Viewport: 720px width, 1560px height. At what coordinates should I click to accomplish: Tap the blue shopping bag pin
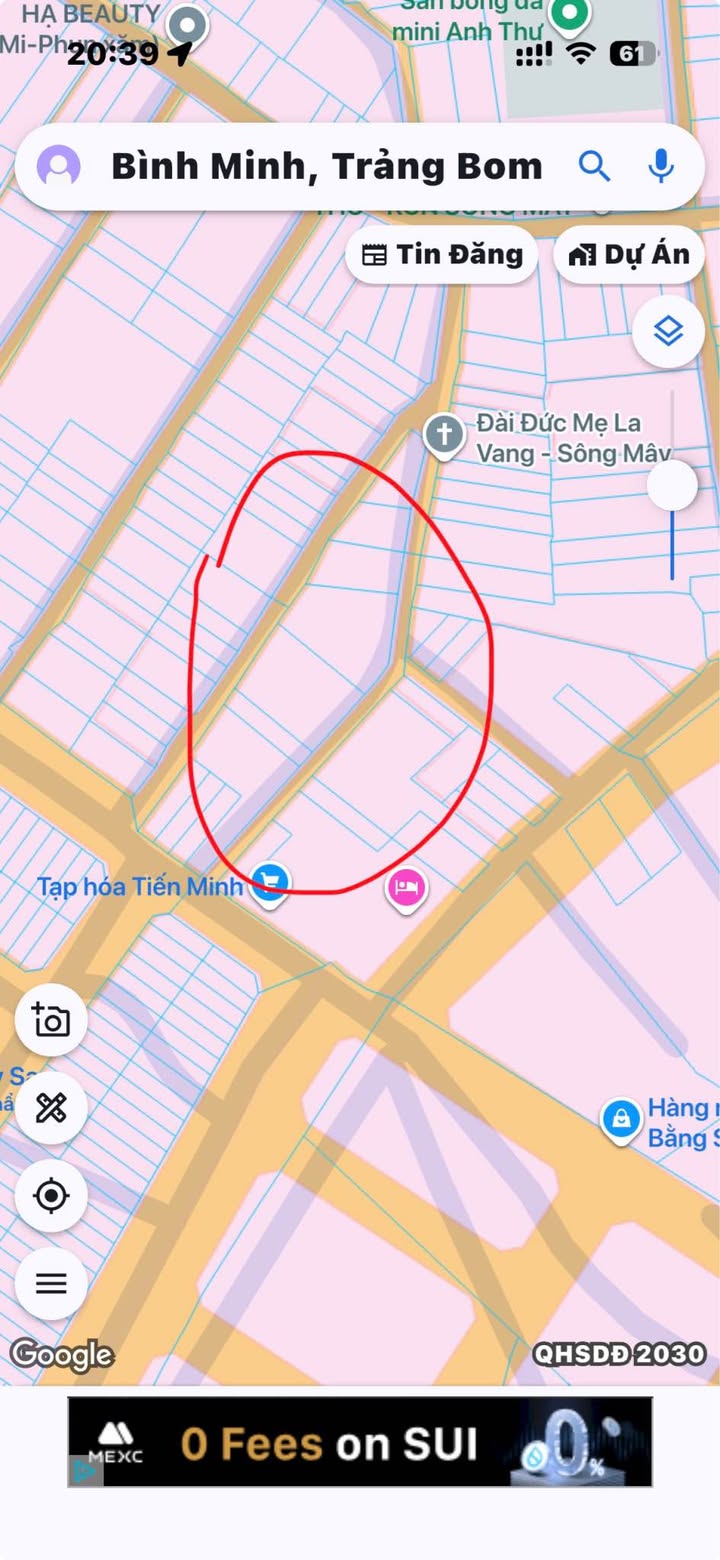pyautogui.click(x=621, y=1119)
